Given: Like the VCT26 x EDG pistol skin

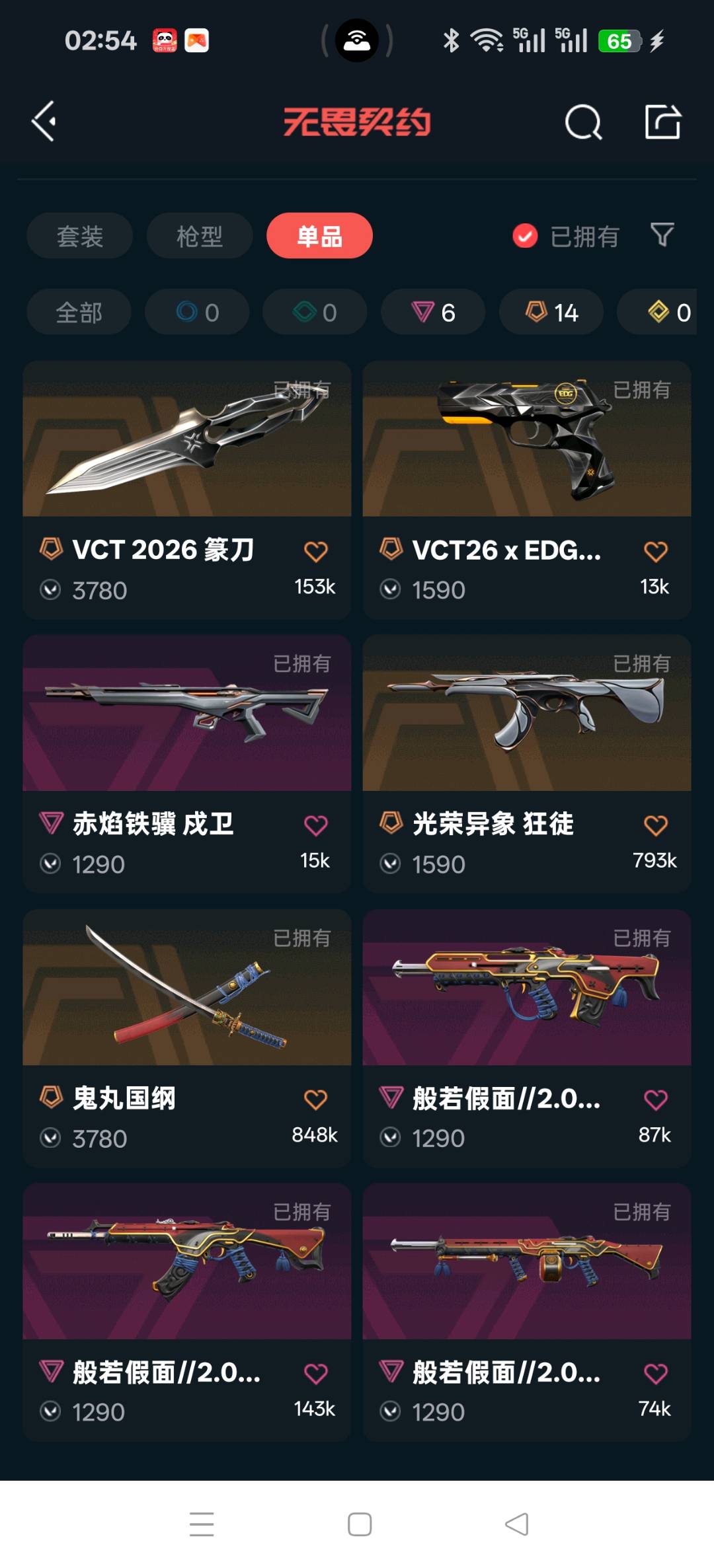Looking at the screenshot, I should [655, 551].
